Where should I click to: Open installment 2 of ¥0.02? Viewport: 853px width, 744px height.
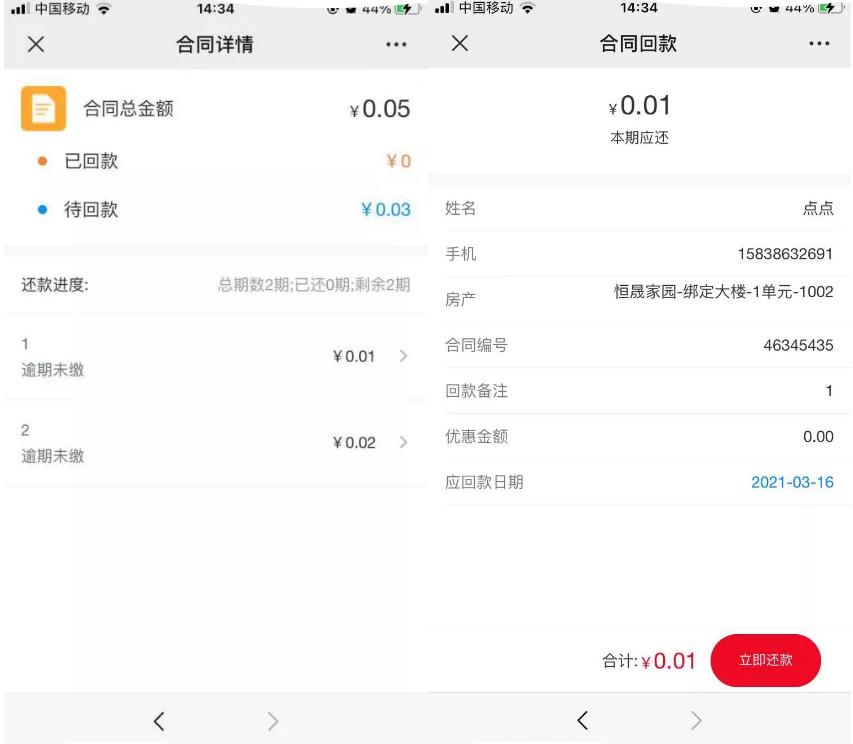[214, 443]
